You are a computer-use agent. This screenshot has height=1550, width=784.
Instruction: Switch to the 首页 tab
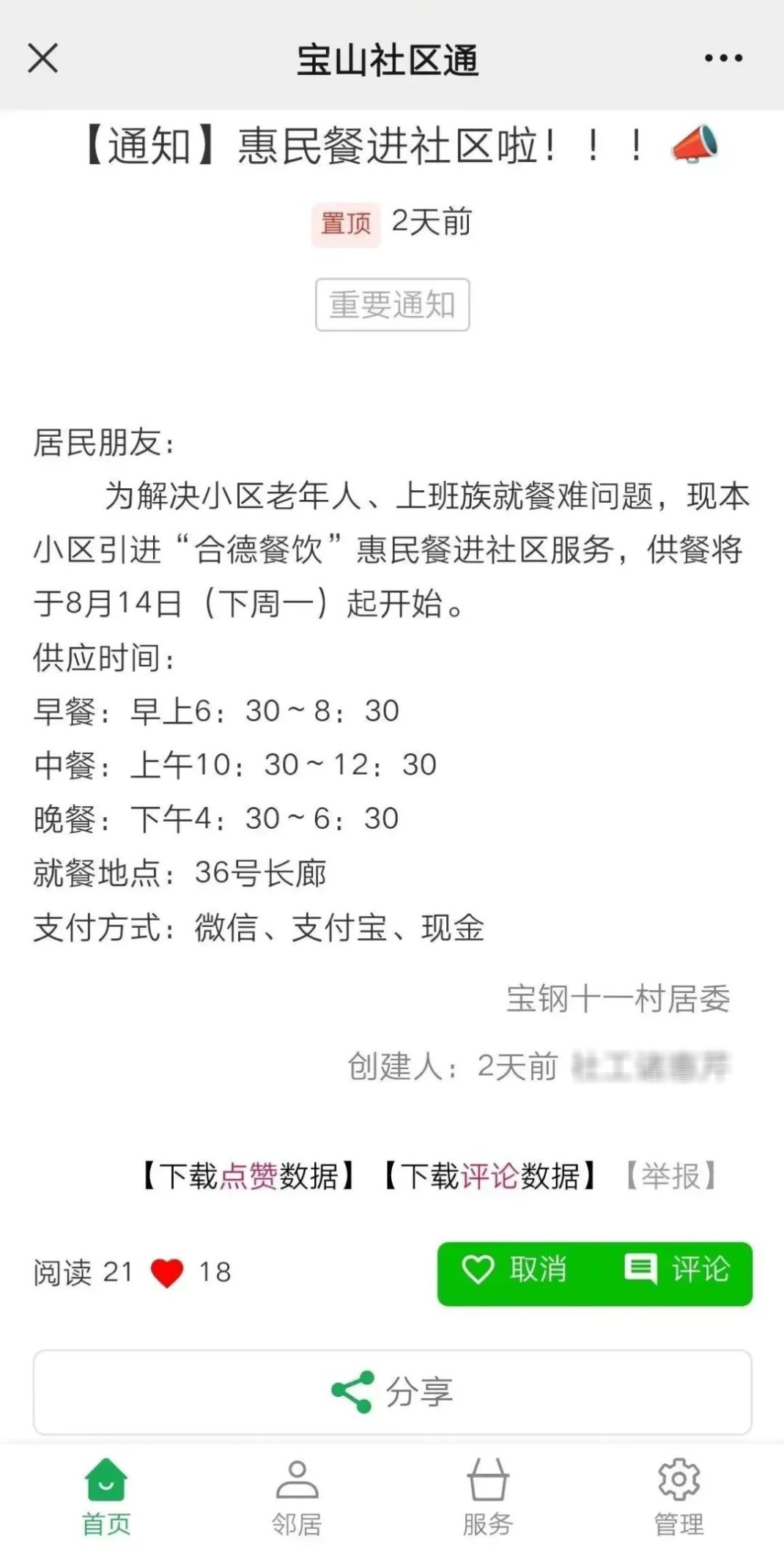(106, 1497)
